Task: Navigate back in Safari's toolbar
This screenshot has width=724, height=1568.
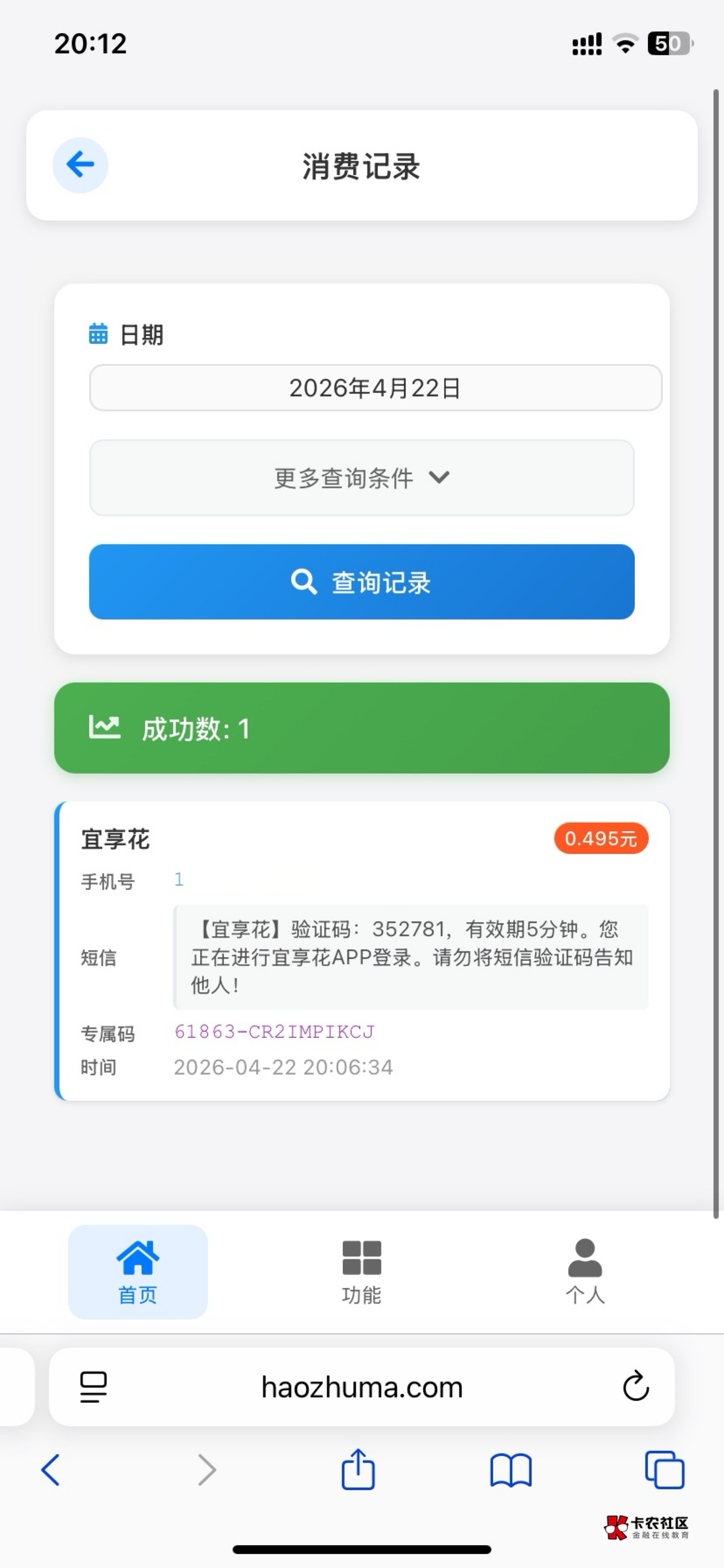Action: (51, 1470)
